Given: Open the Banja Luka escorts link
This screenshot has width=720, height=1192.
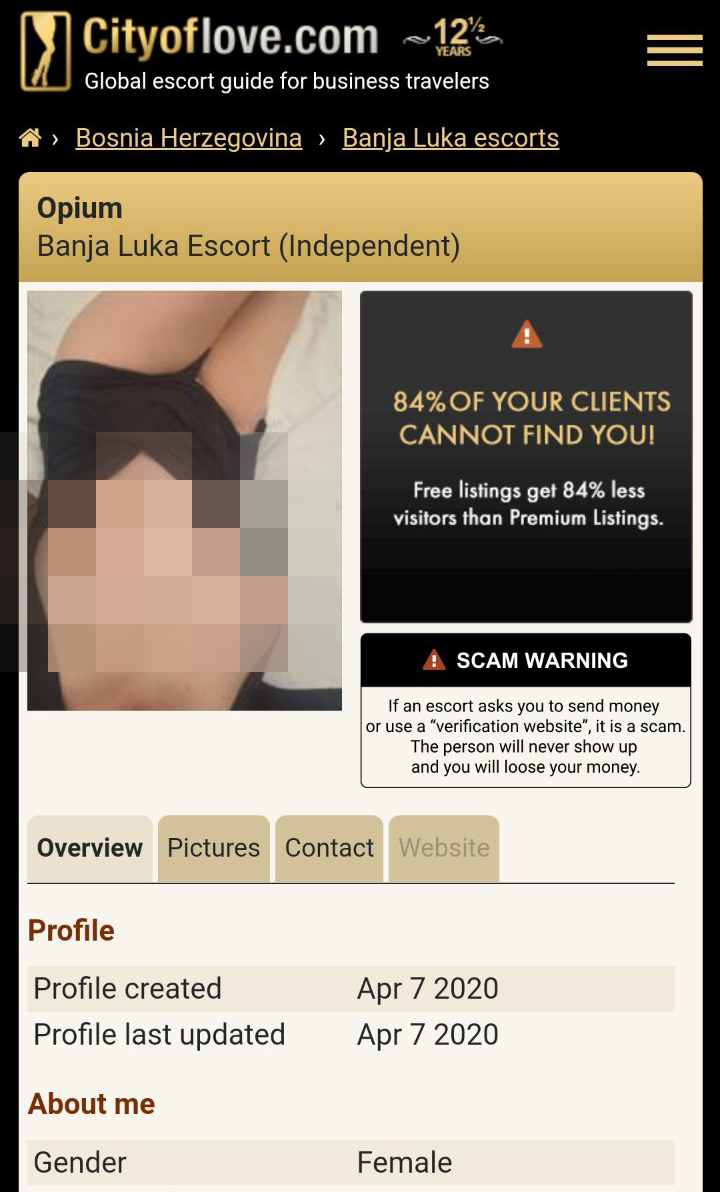Looking at the screenshot, I should pyautogui.click(x=451, y=138).
